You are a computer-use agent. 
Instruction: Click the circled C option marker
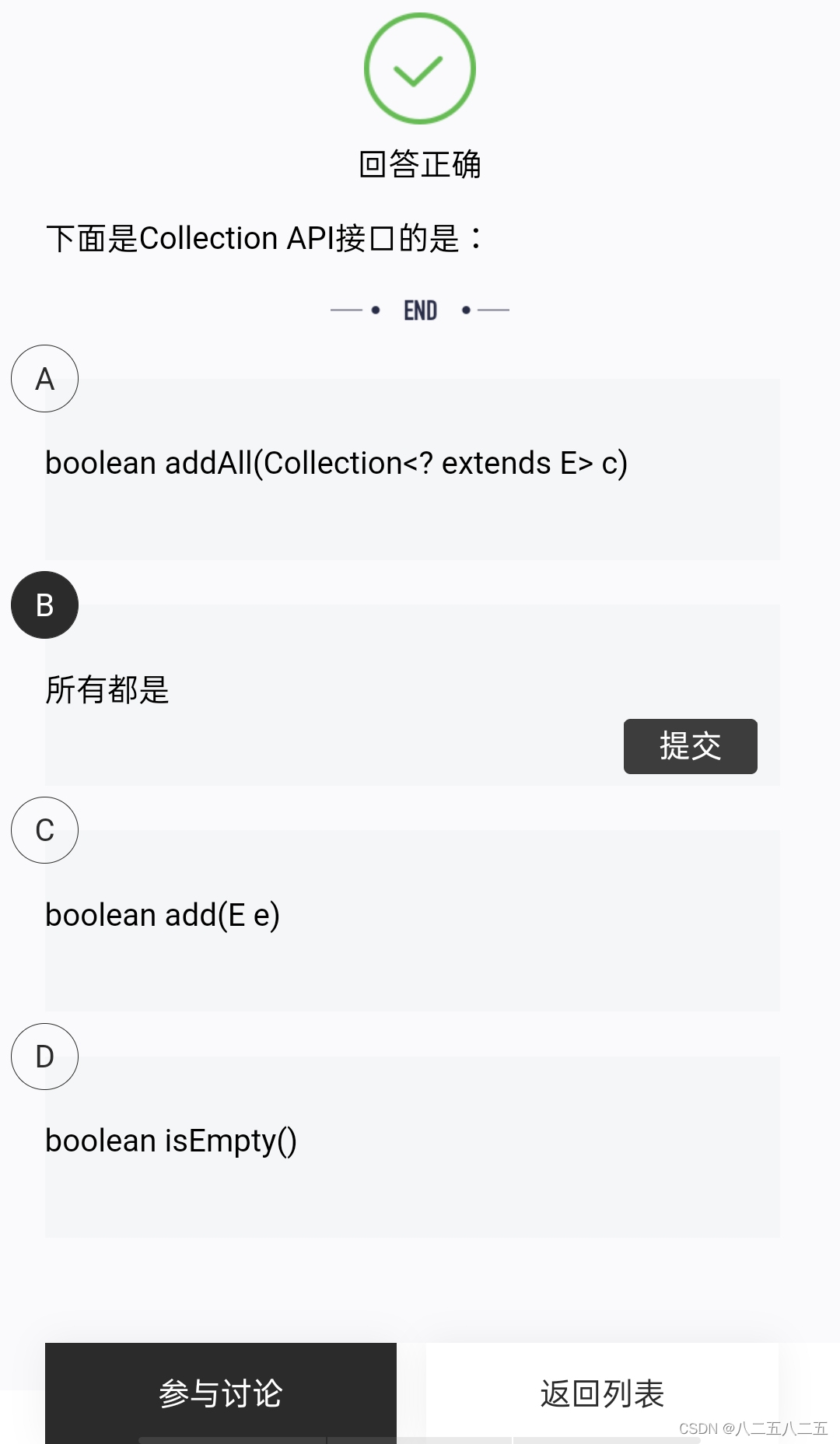pos(44,830)
